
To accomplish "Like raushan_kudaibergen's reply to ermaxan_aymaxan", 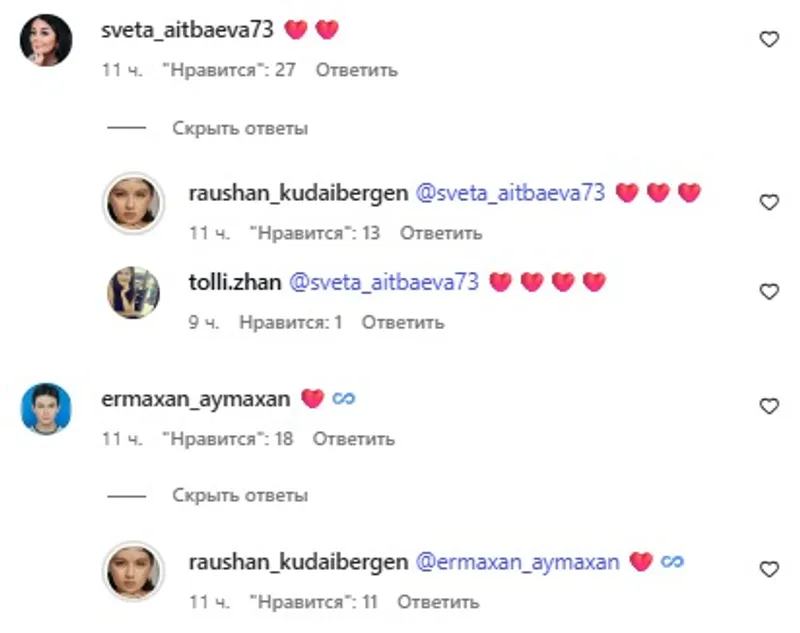I will point(768,570).
